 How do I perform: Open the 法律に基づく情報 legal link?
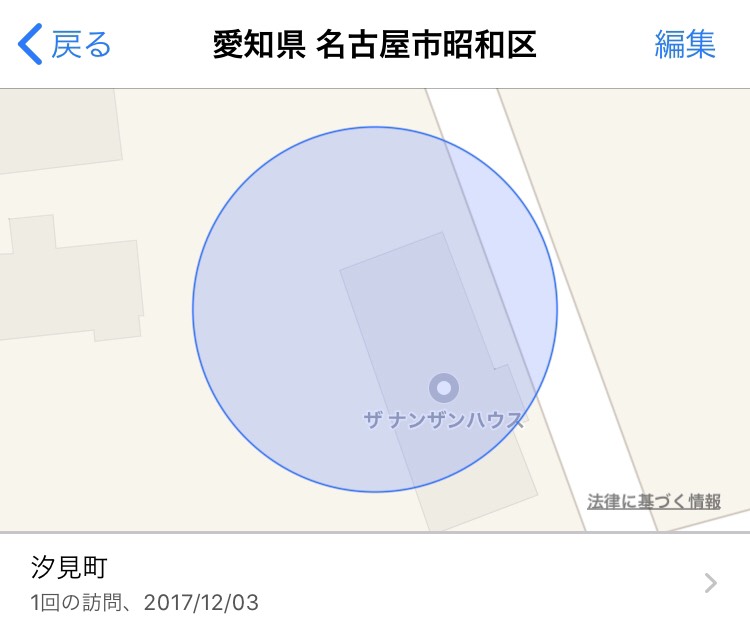pyautogui.click(x=654, y=502)
